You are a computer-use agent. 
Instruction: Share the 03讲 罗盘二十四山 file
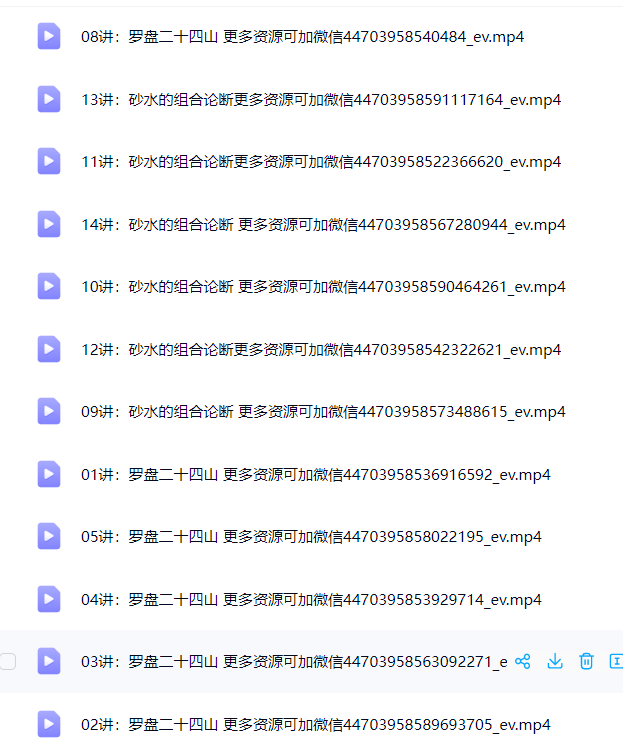point(522,661)
